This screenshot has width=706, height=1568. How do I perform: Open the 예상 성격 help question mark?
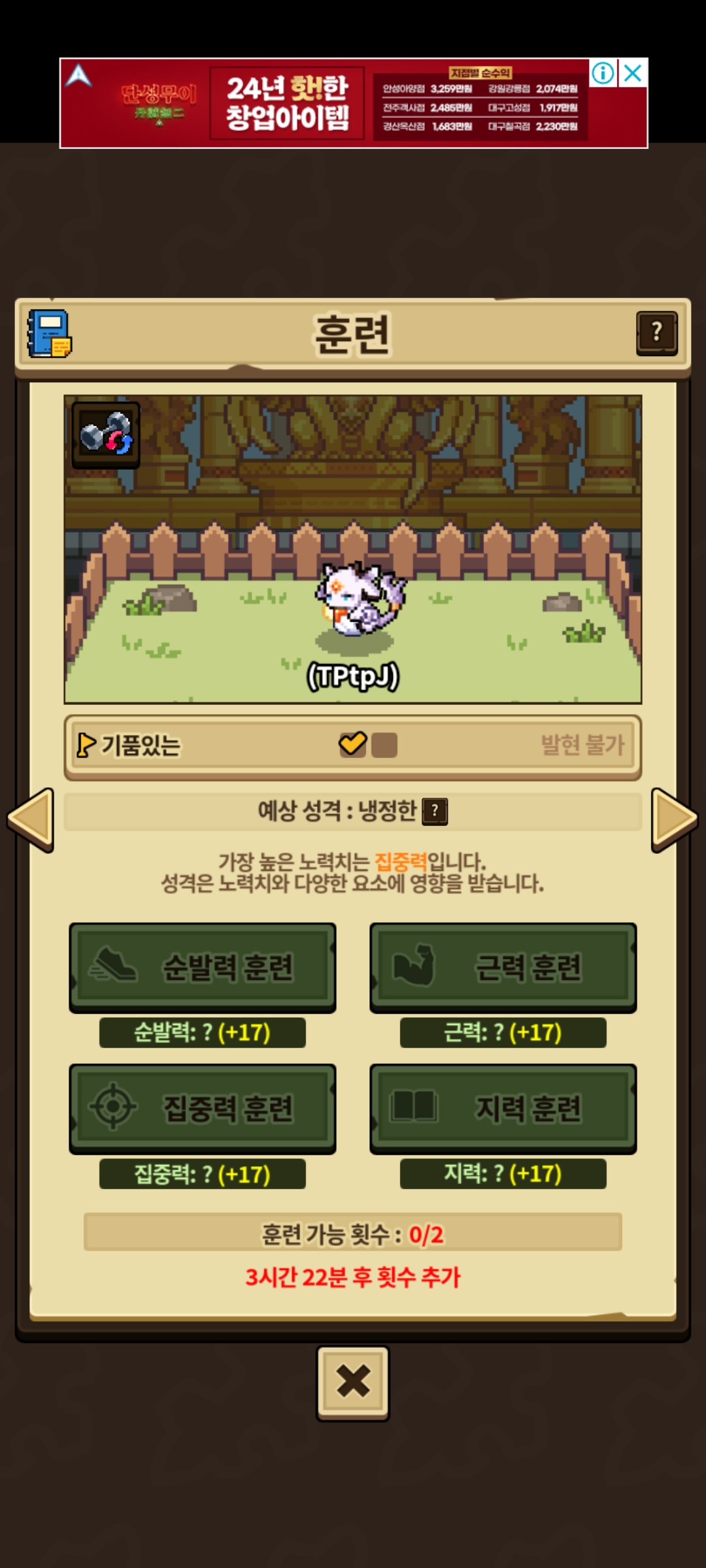click(435, 811)
